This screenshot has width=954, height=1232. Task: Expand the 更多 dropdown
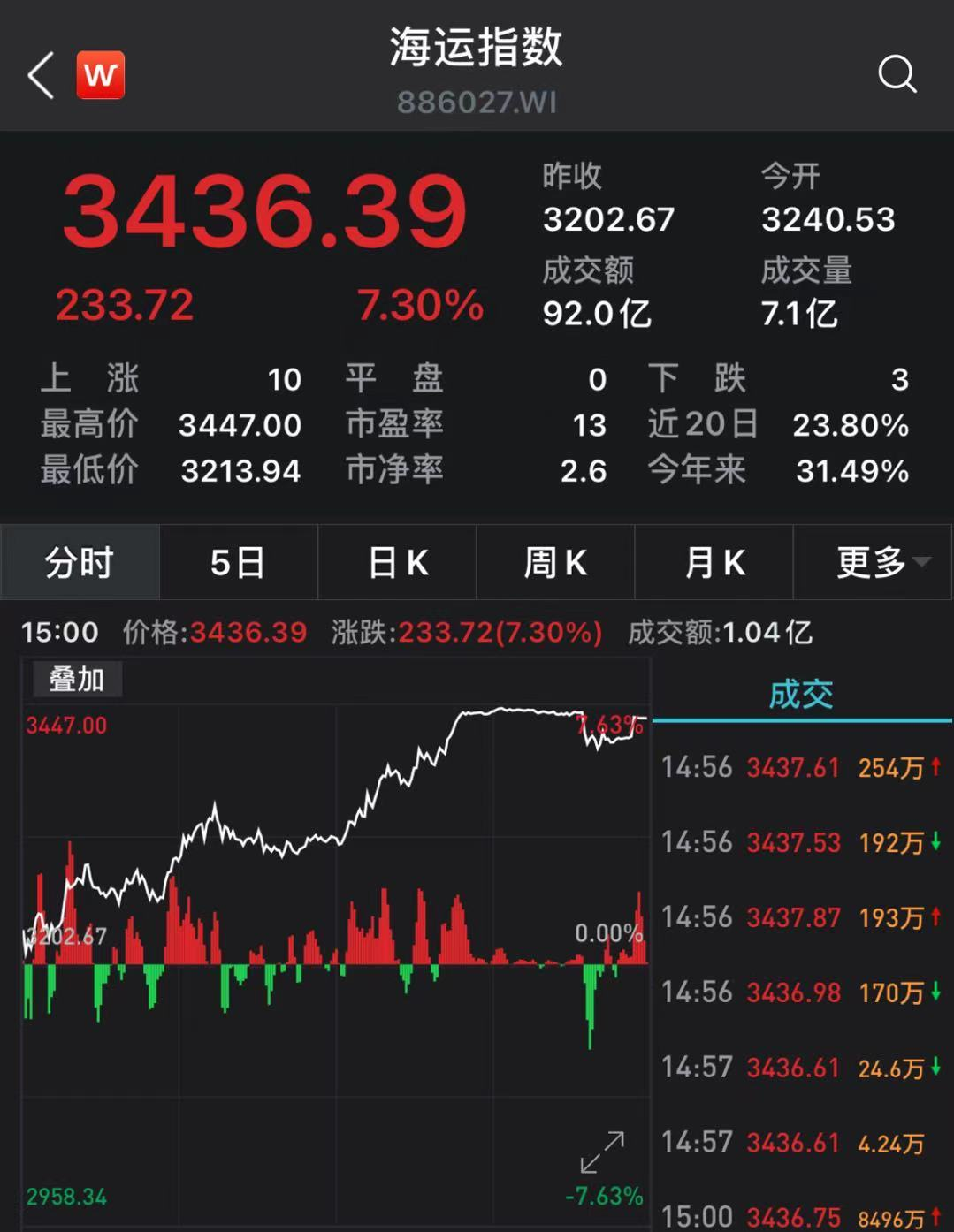[881, 562]
